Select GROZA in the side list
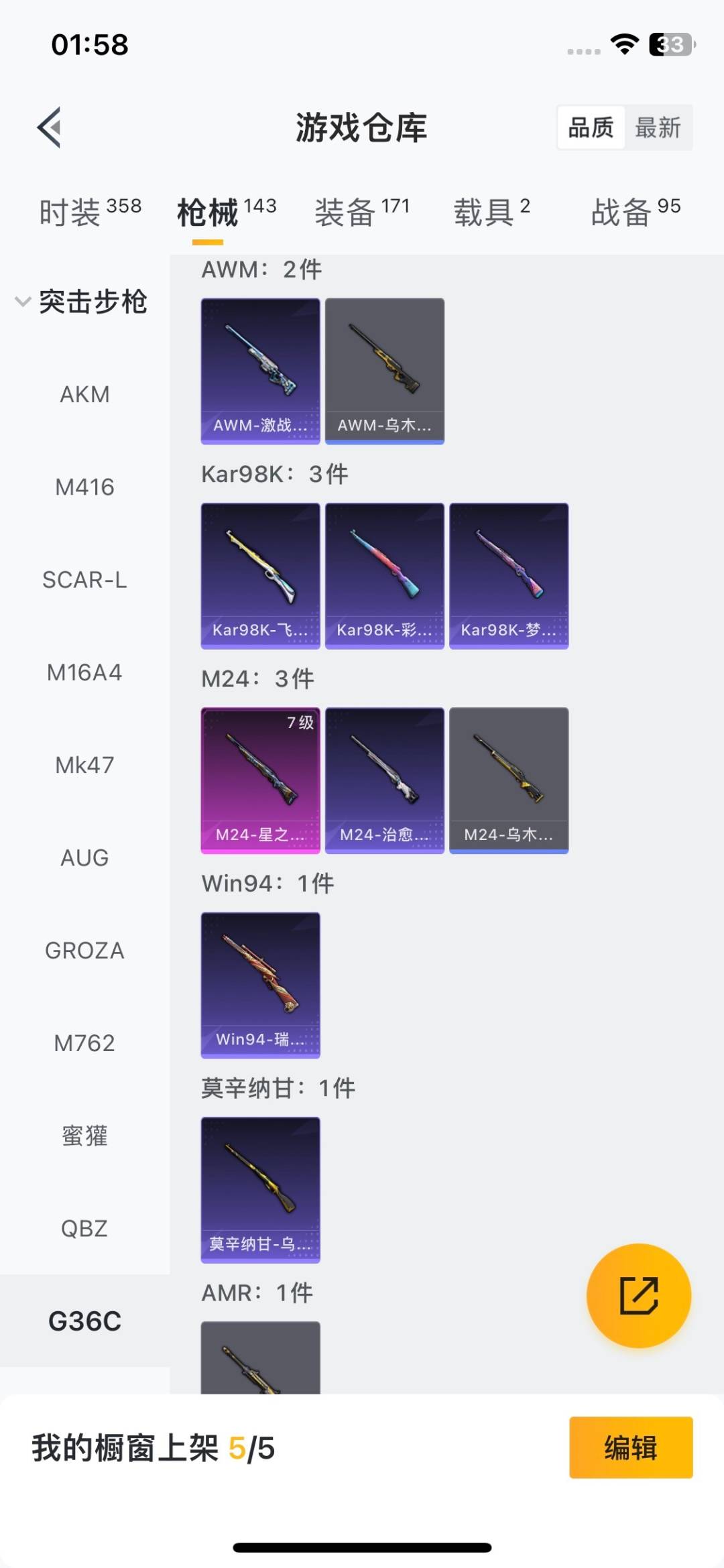 84,950
